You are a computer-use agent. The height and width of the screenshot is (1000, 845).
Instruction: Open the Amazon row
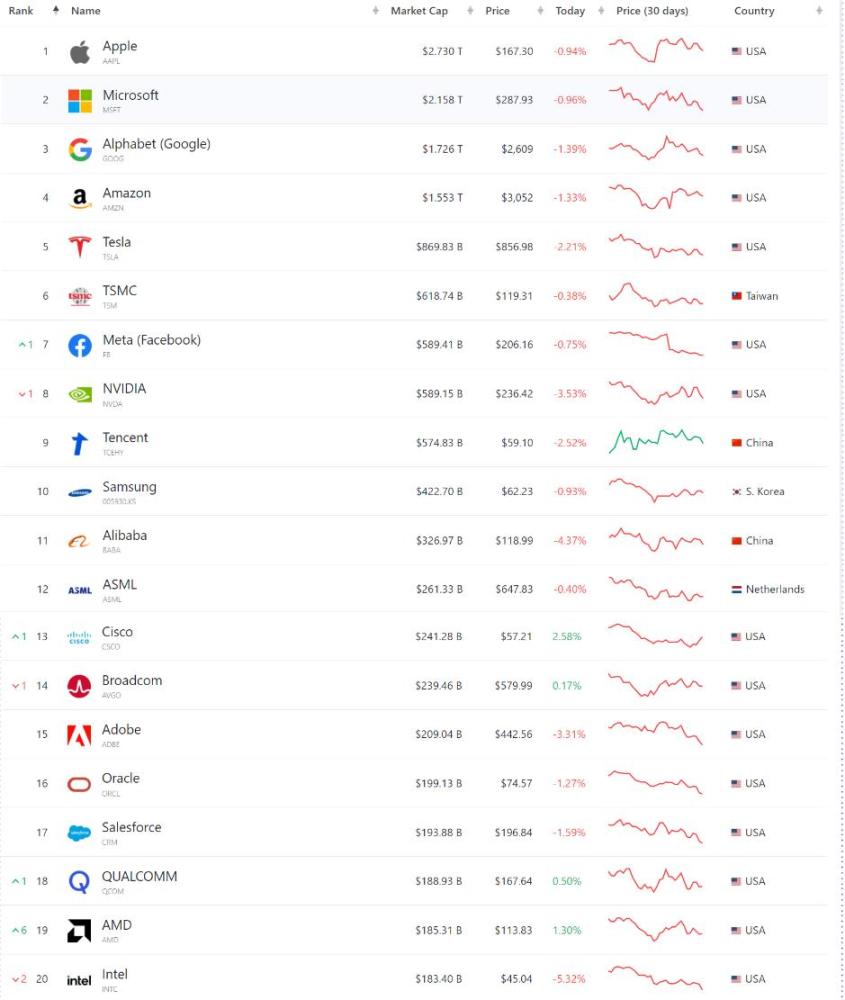pyautogui.click(x=126, y=193)
